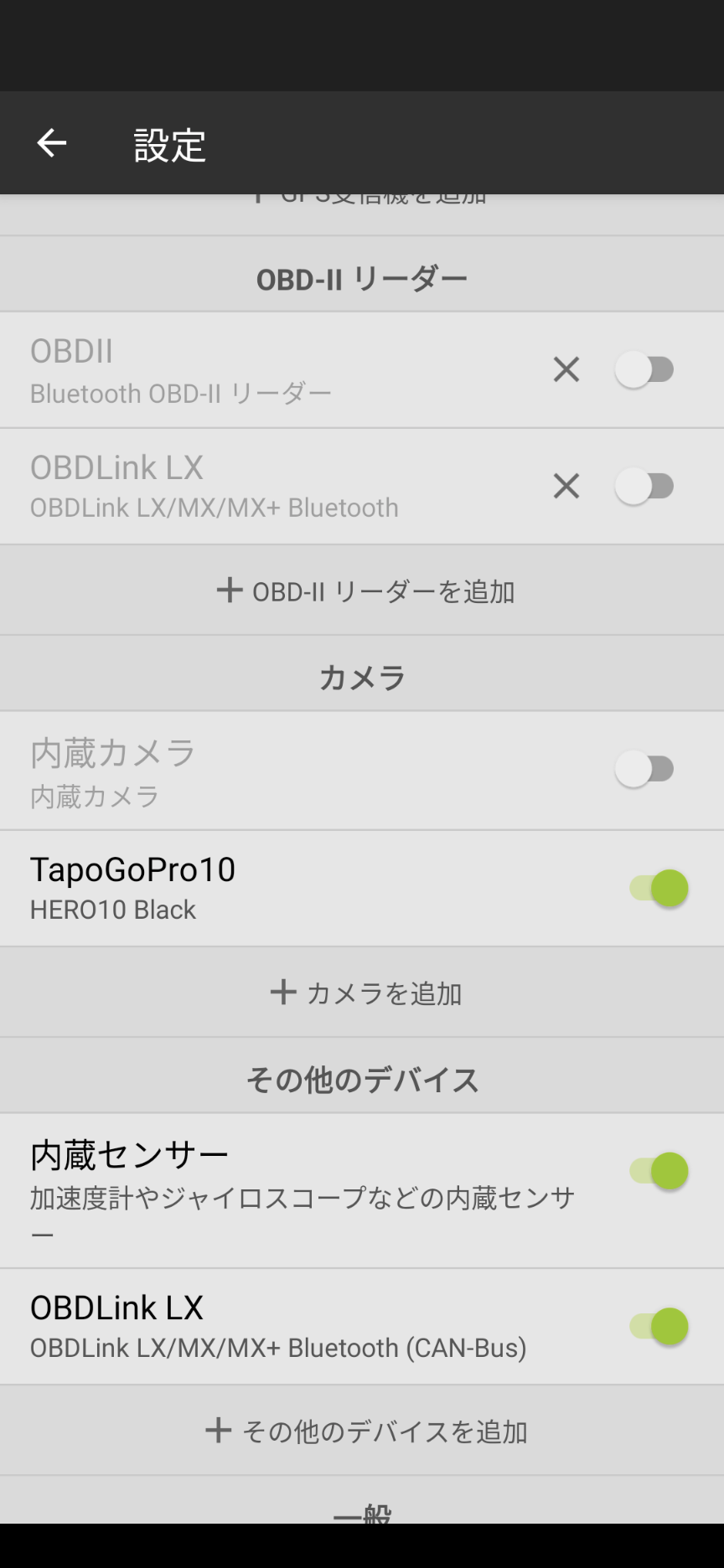The height and width of the screenshot is (1568, 724).
Task: Disable the TapoGoPro10 camera toggle
Action: pyautogui.click(x=659, y=888)
